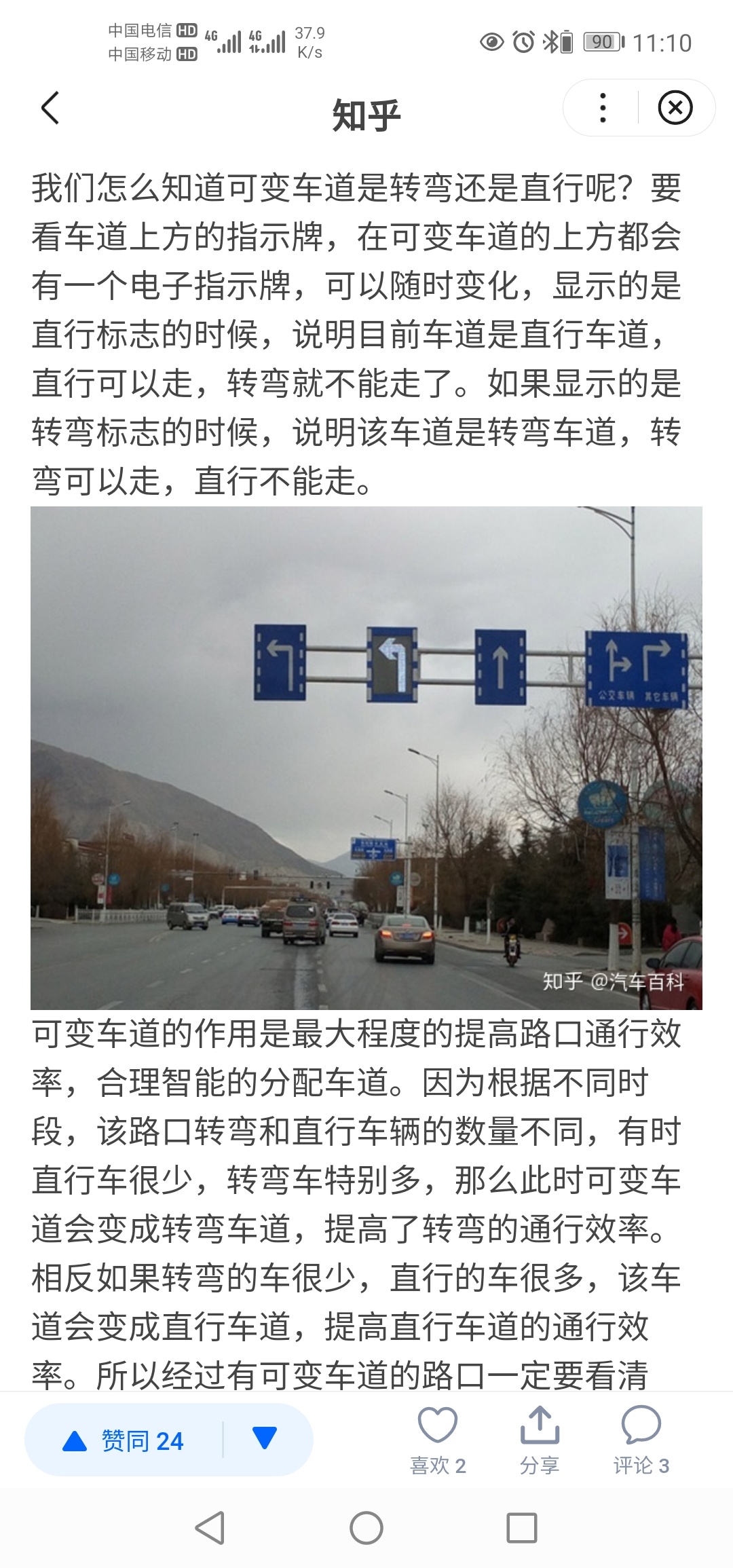Downvote the answer with the down arrow
The height and width of the screenshot is (1568, 733).
[265, 1439]
